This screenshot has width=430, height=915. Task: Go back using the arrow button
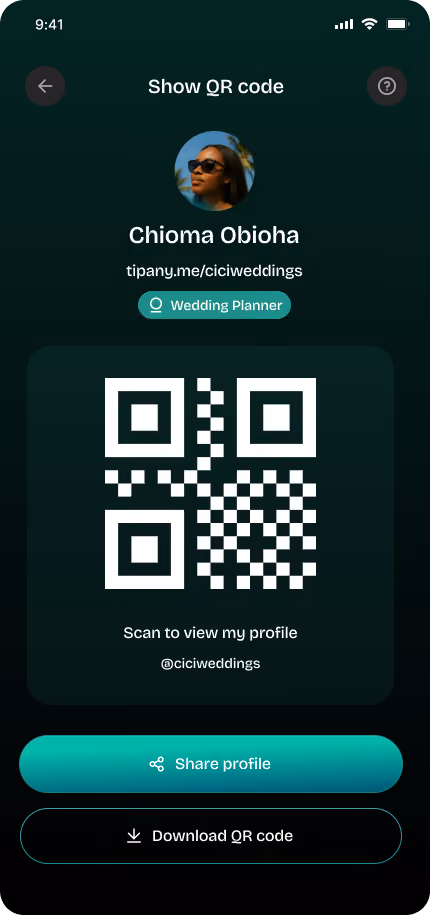pos(45,86)
